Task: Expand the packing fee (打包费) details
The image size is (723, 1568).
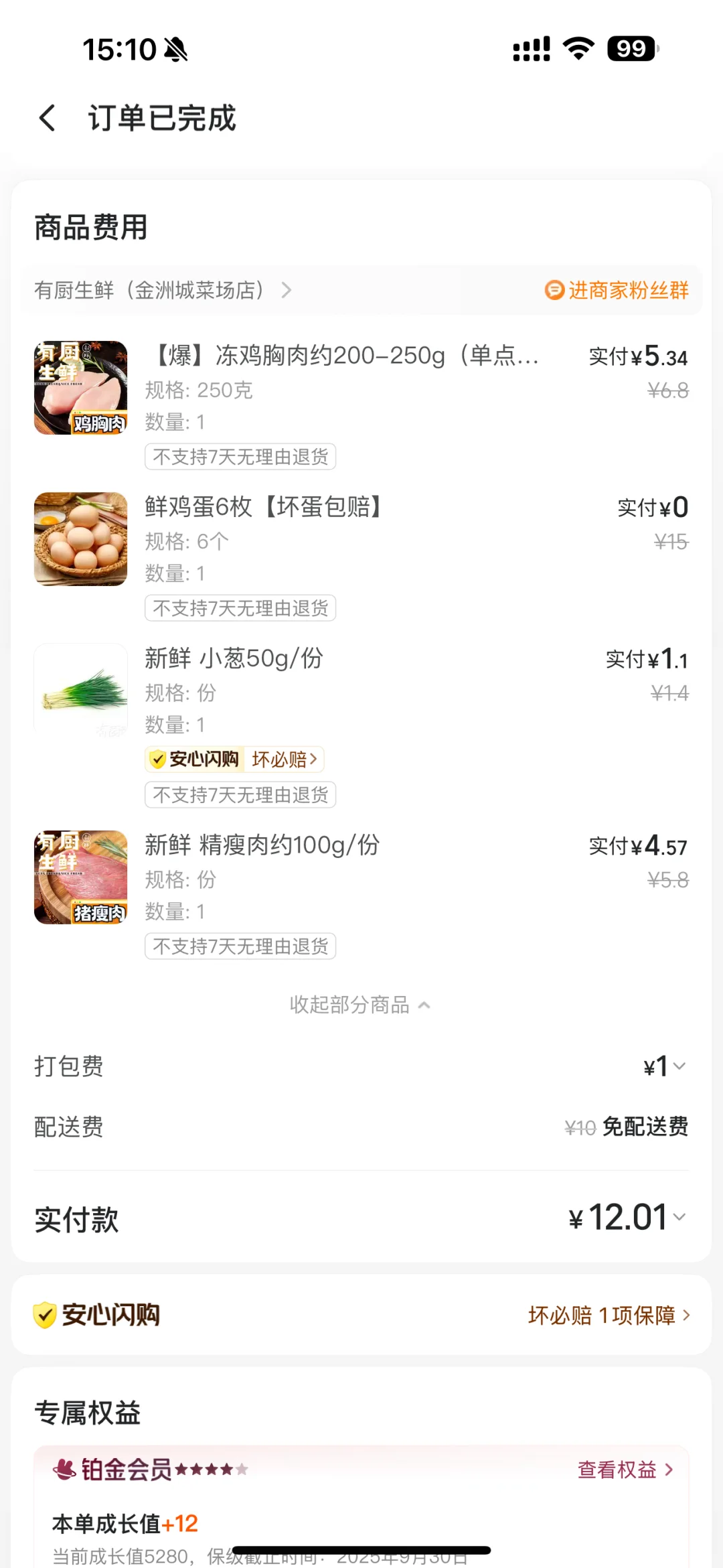Action: coord(665,1066)
